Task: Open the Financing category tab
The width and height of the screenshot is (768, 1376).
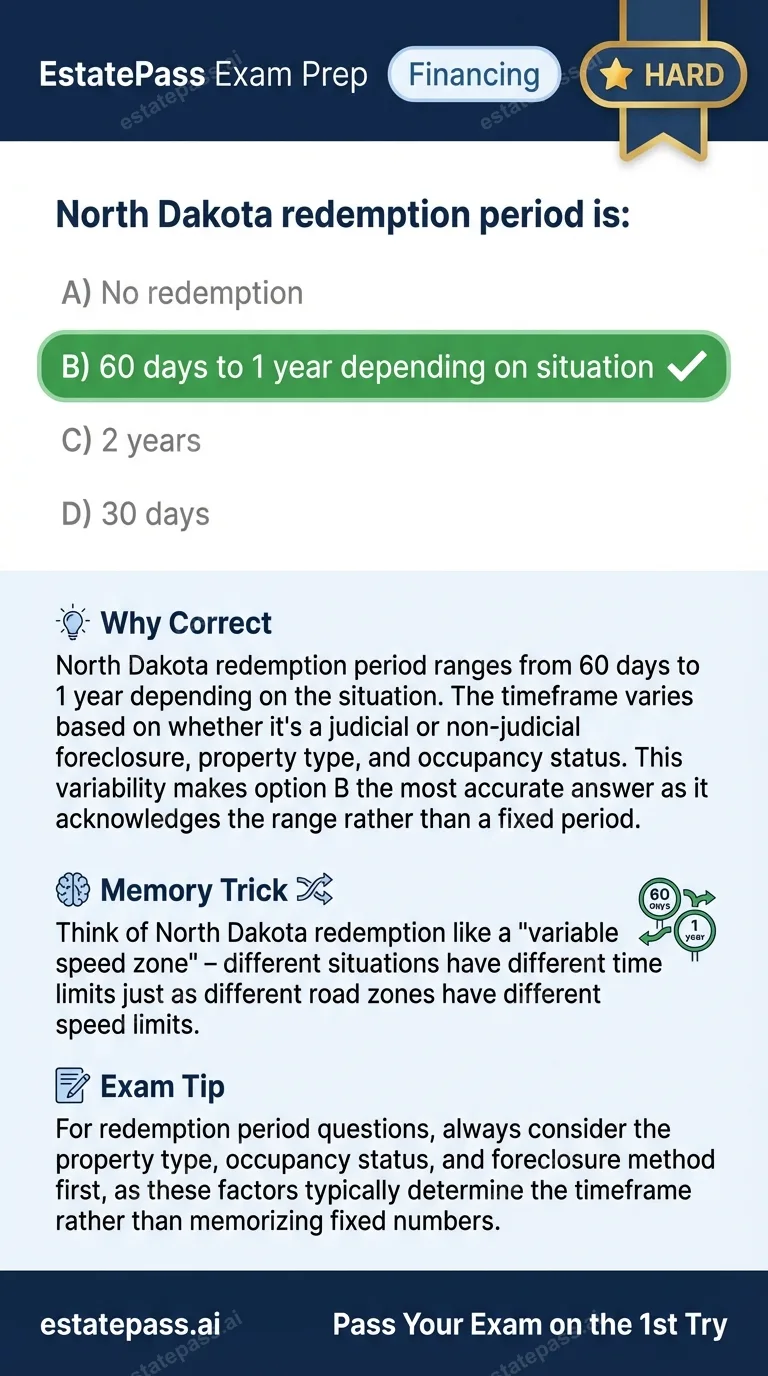Action: tap(474, 74)
